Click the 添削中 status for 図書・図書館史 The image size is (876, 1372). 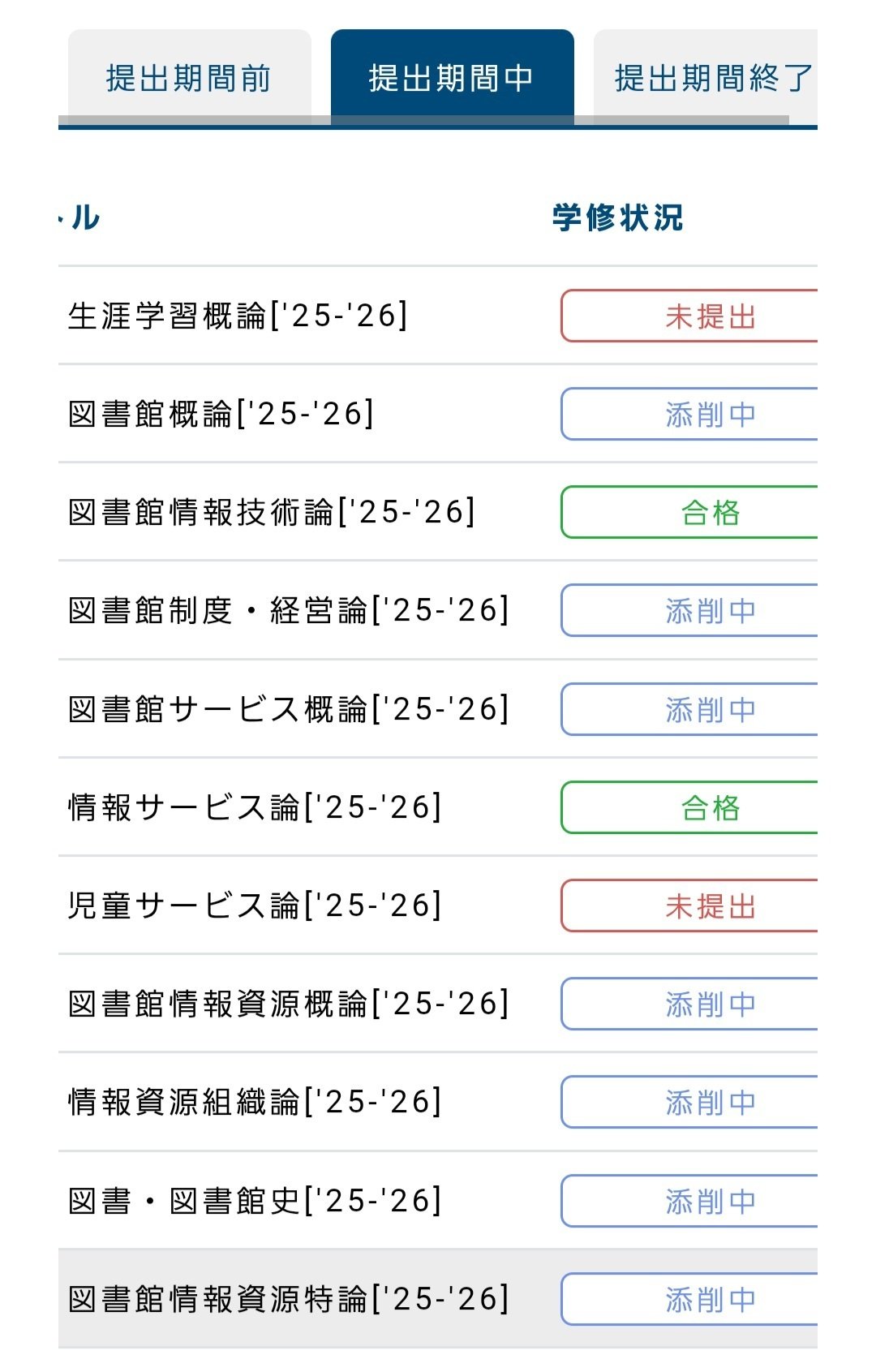pos(710,1200)
